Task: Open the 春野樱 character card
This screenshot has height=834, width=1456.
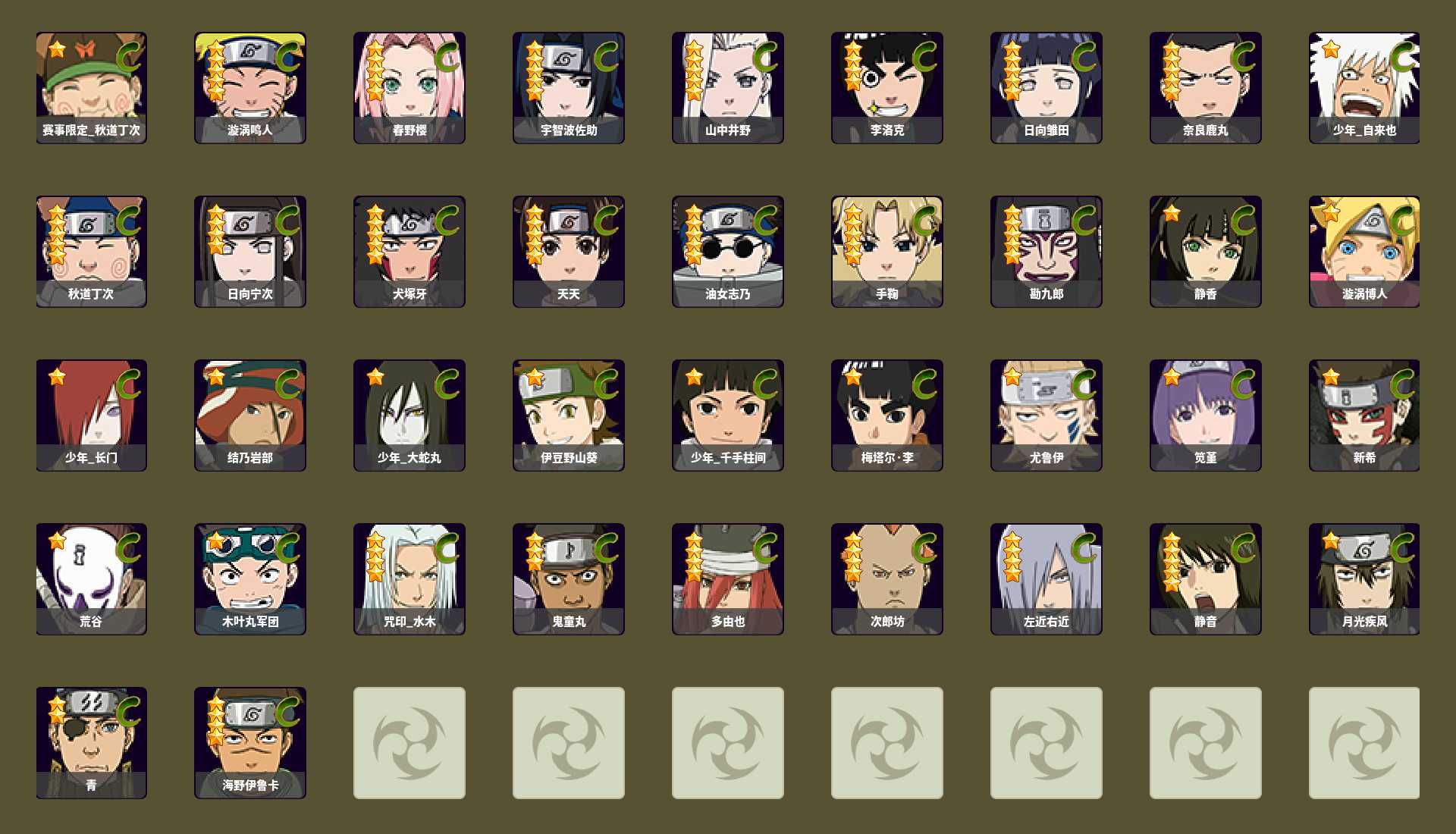Action: [409, 87]
